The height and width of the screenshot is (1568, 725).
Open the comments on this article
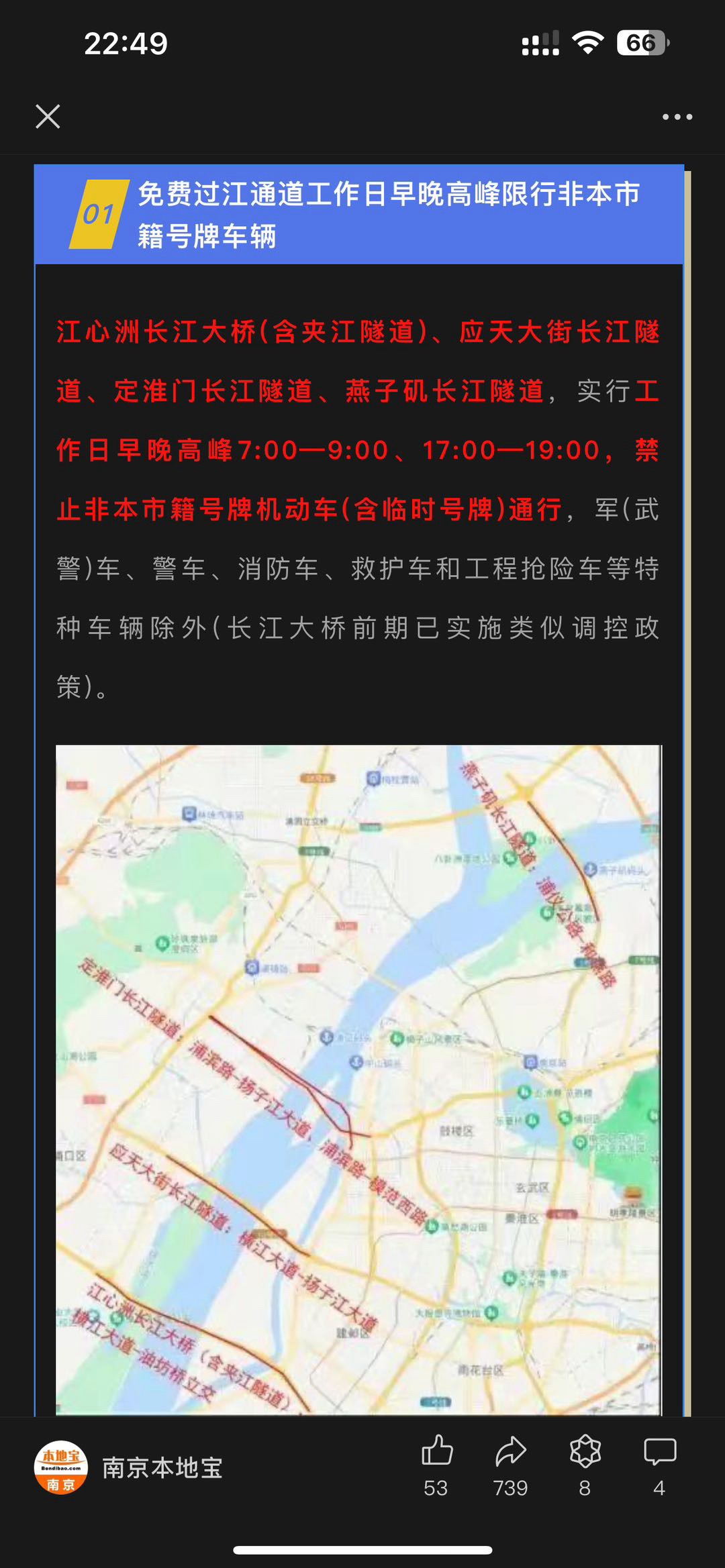(659, 1451)
